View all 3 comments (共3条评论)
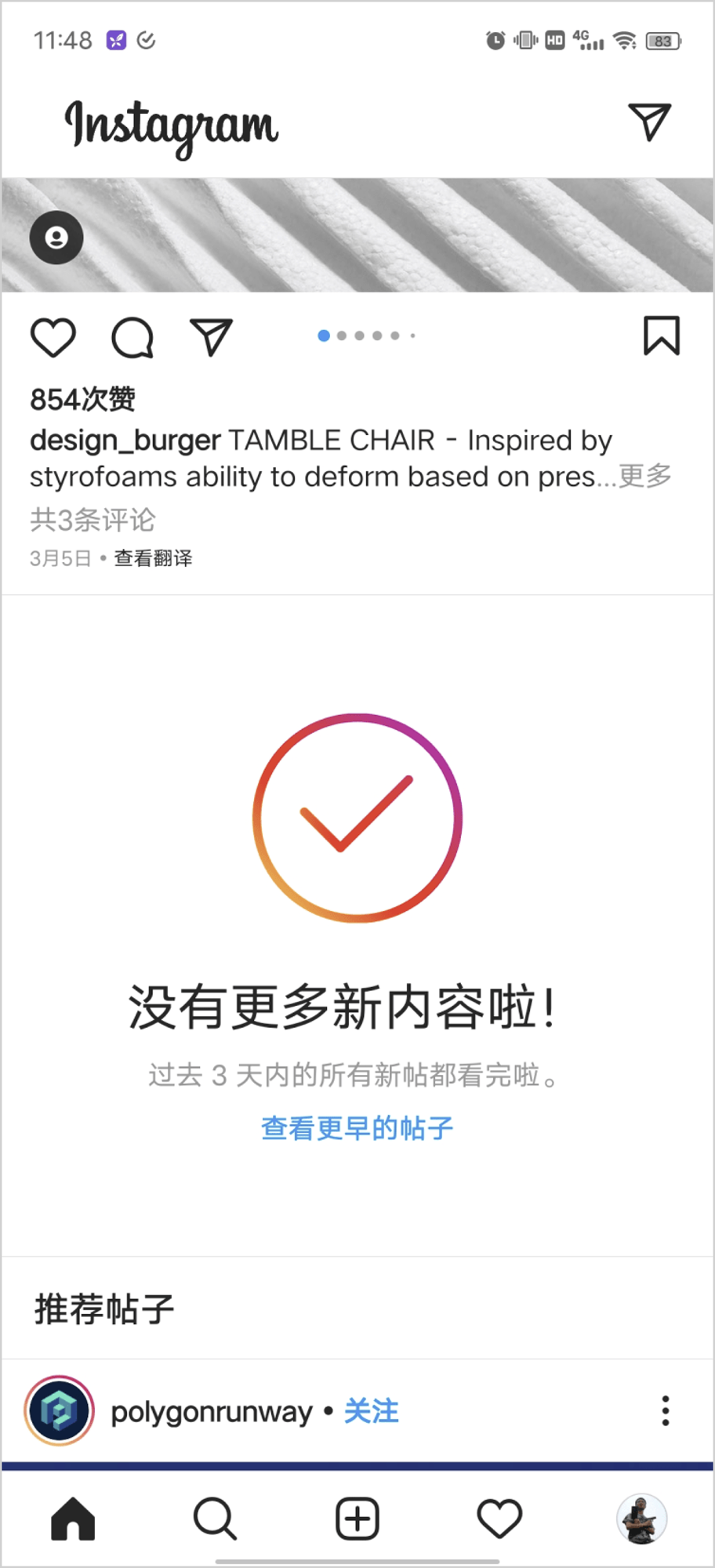 93,519
